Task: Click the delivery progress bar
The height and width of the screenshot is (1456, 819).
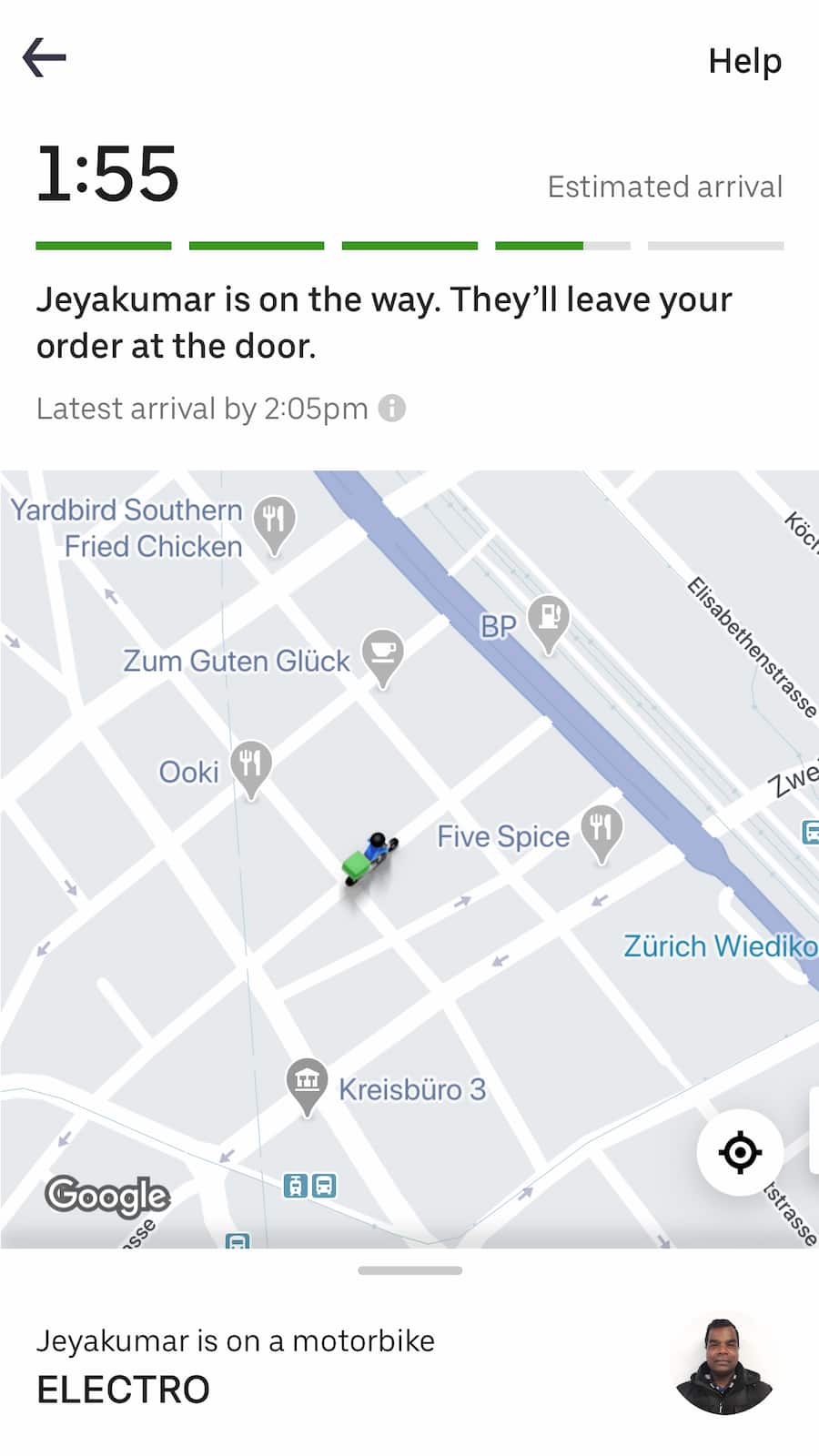Action: (x=409, y=245)
